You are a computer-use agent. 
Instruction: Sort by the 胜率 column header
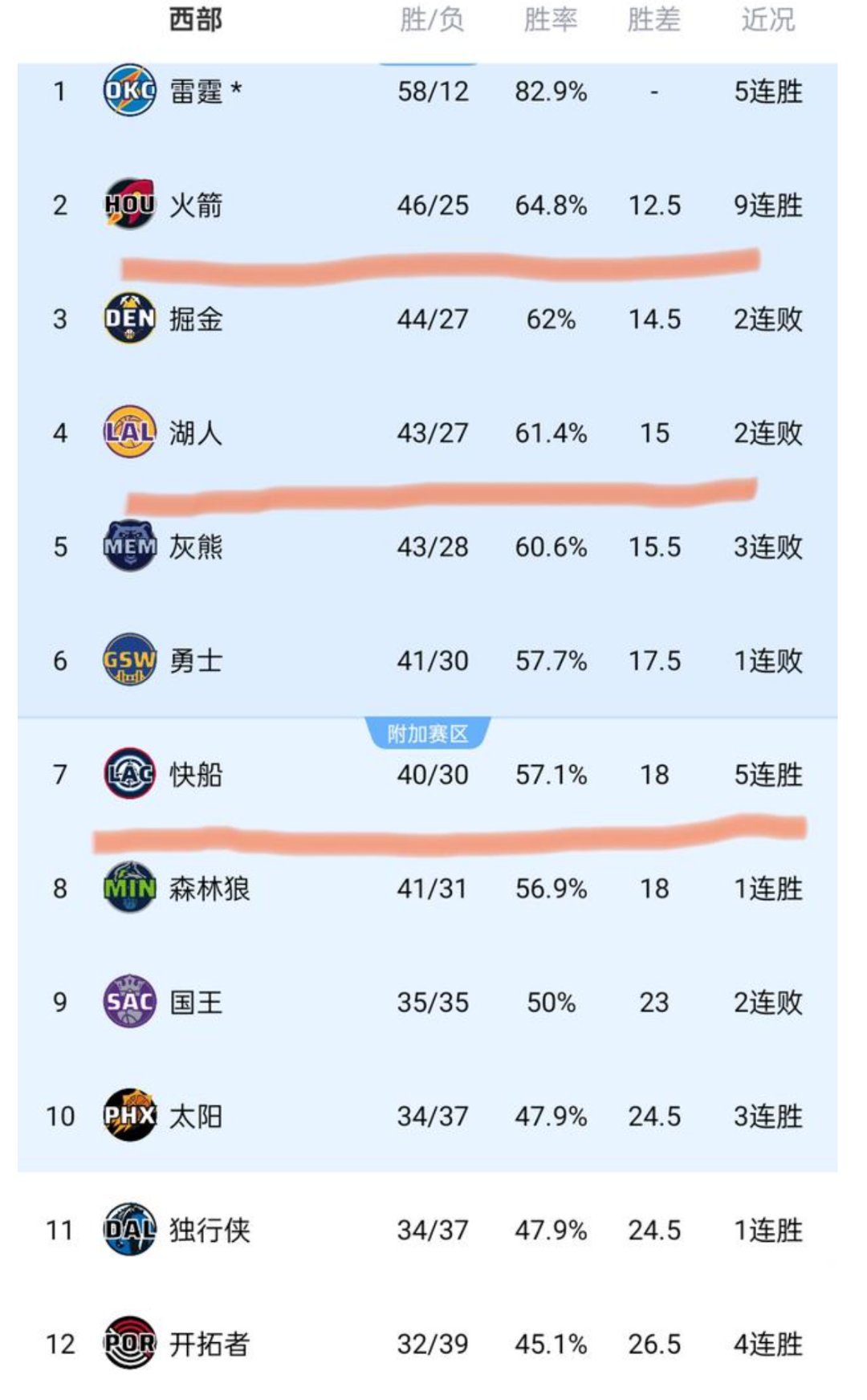[552, 22]
